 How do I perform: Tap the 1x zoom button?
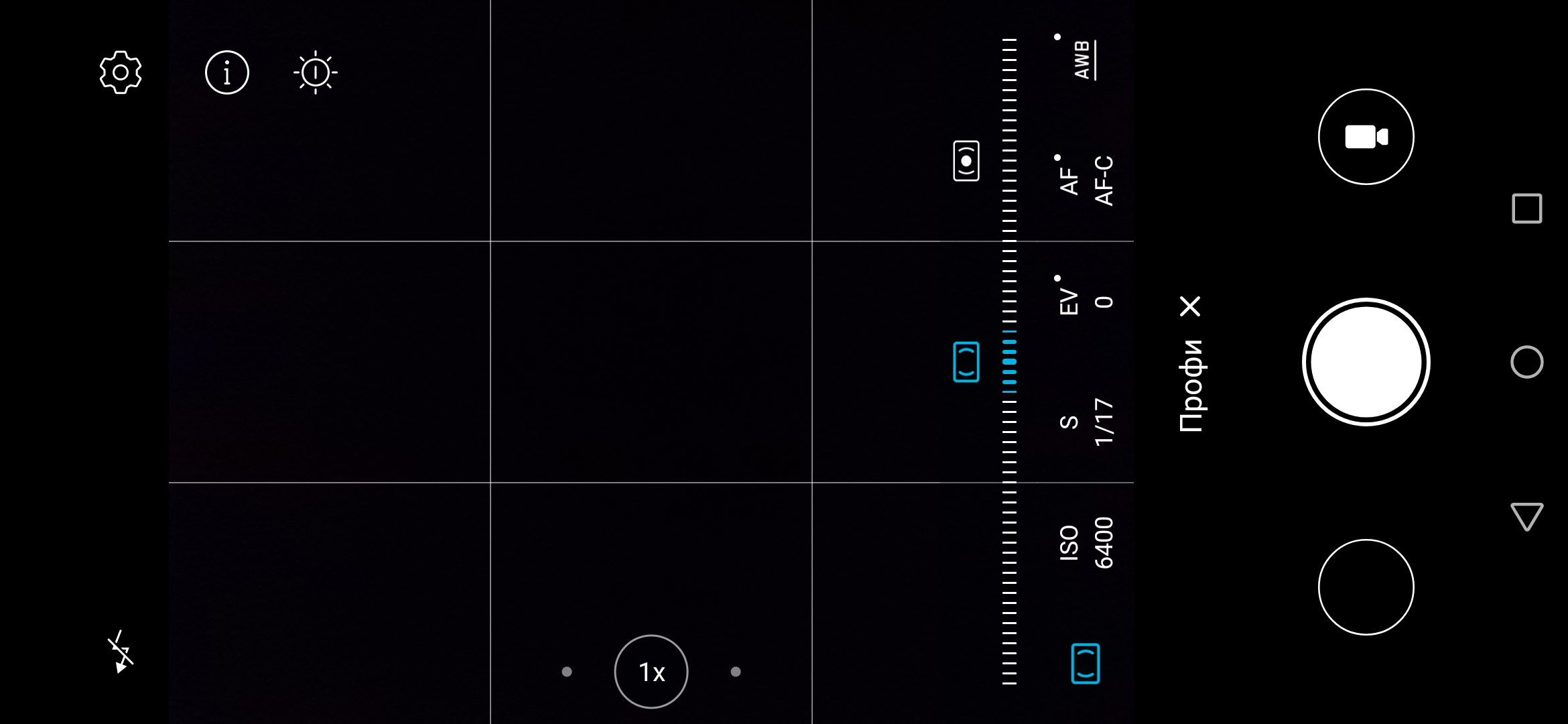click(651, 671)
